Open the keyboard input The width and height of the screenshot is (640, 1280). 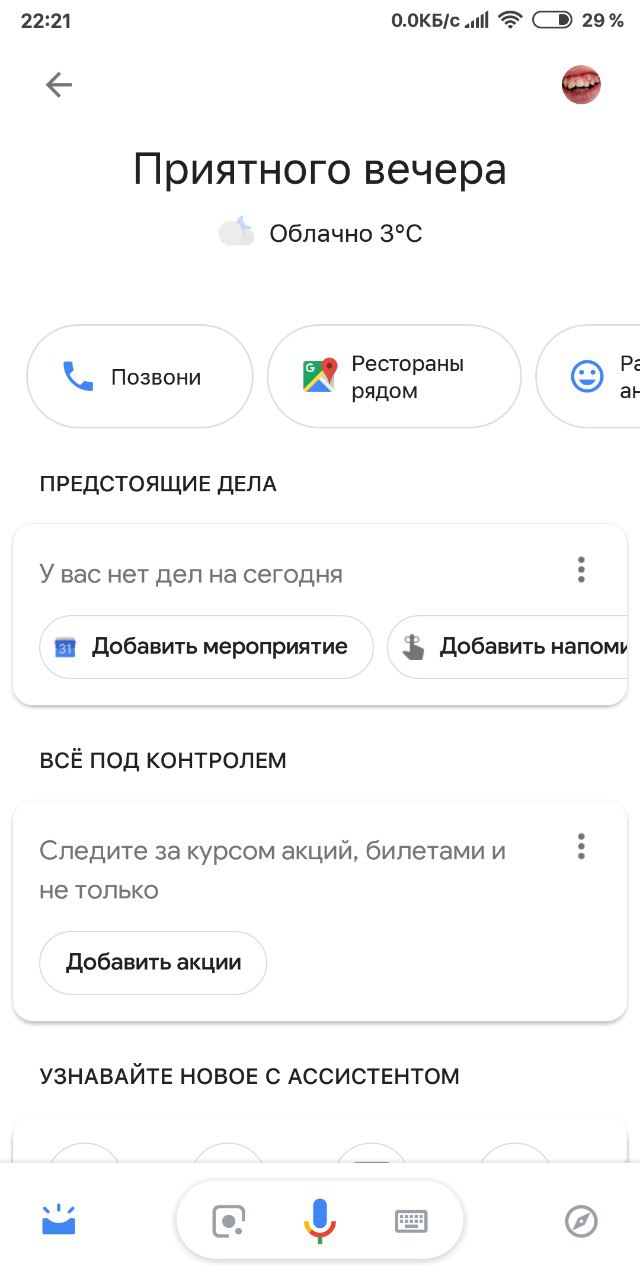tap(411, 1221)
